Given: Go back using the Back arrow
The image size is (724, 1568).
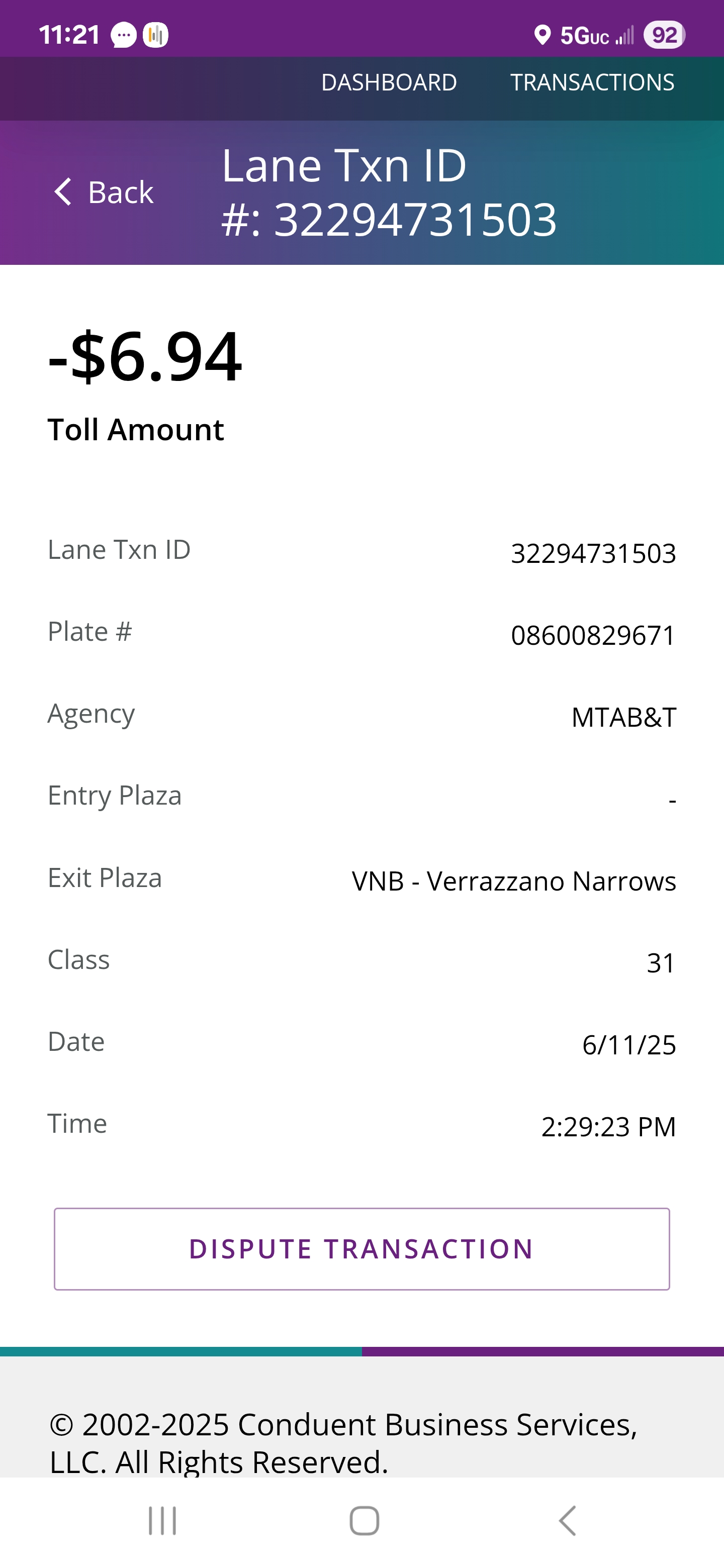Looking at the screenshot, I should coord(104,192).
